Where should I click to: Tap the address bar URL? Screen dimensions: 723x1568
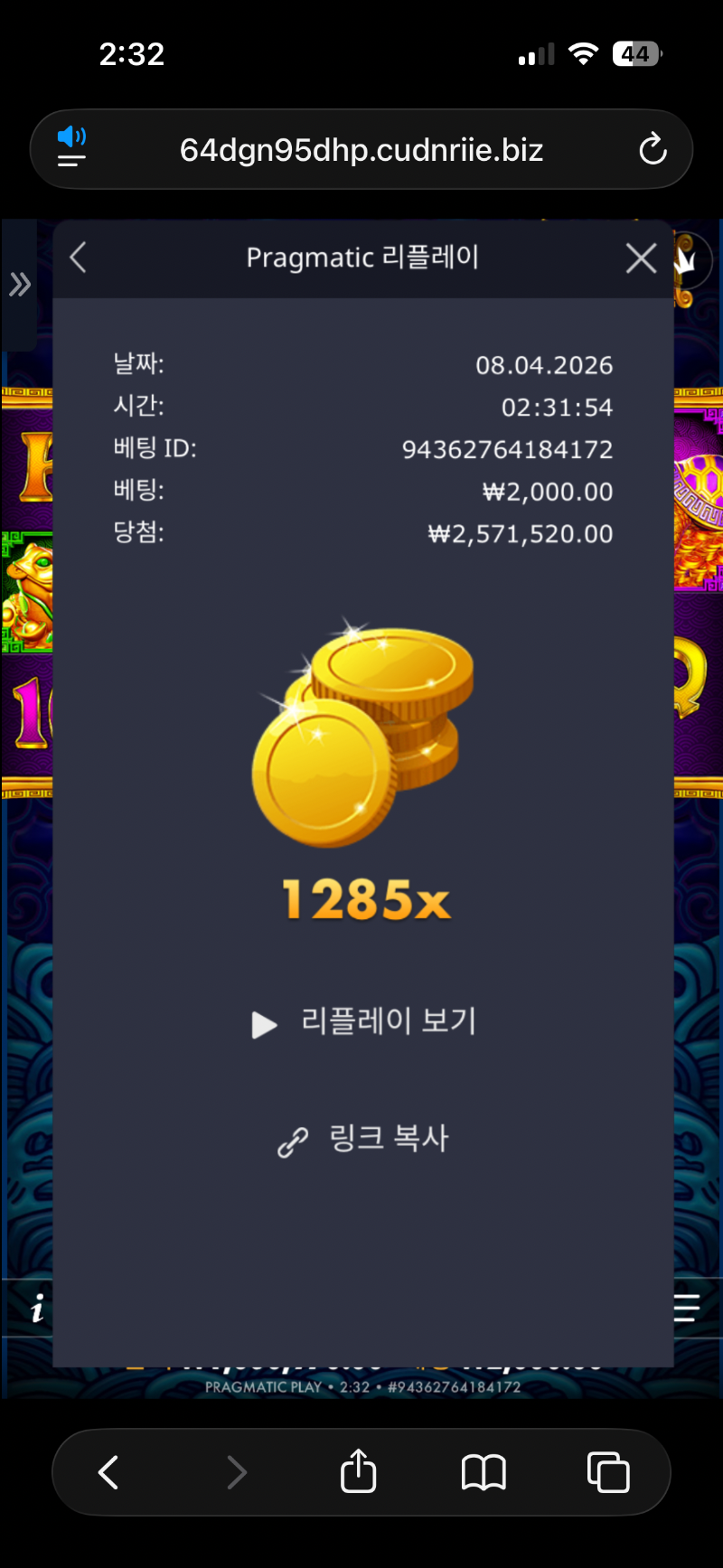tap(361, 150)
